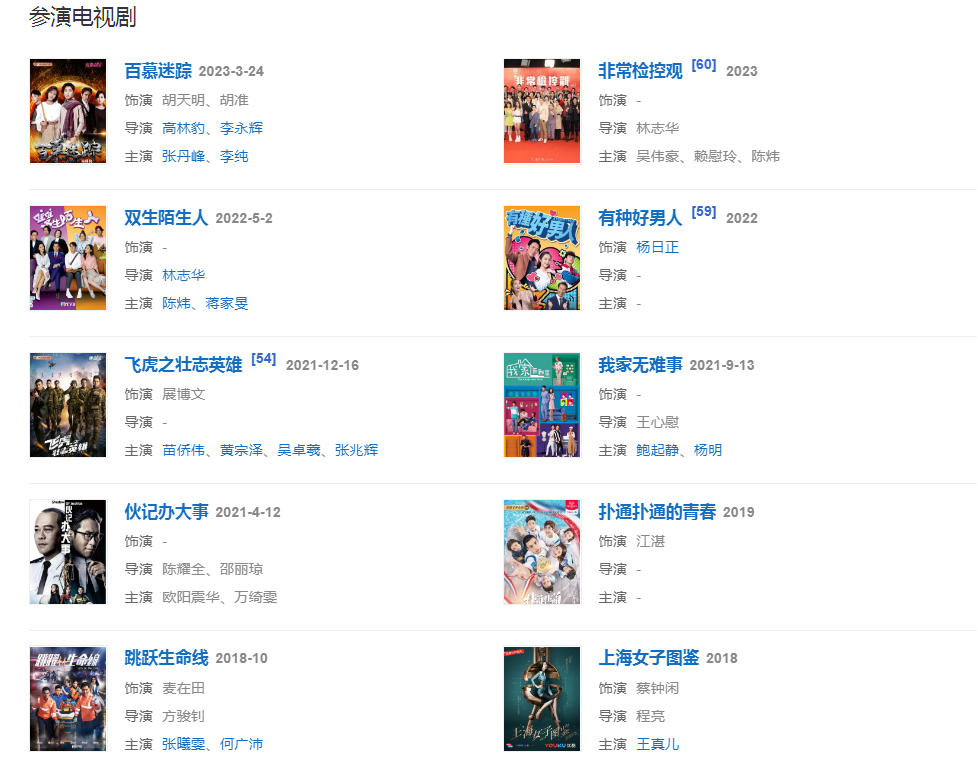This screenshot has width=978, height=773.
Task: Open the 百慕迷踪 series title link
Action: 158,71
